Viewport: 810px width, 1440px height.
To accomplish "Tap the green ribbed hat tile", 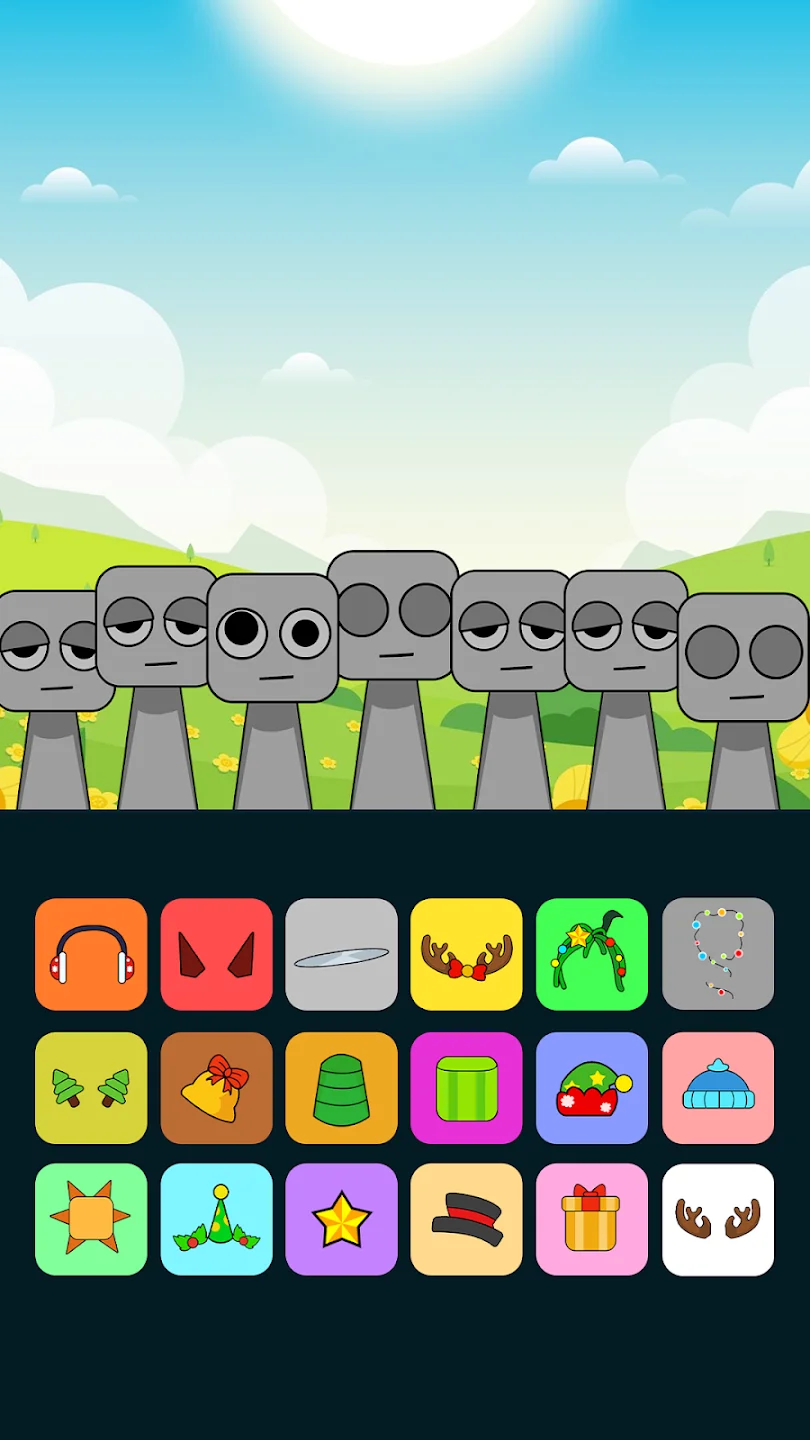I will [x=341, y=1088].
